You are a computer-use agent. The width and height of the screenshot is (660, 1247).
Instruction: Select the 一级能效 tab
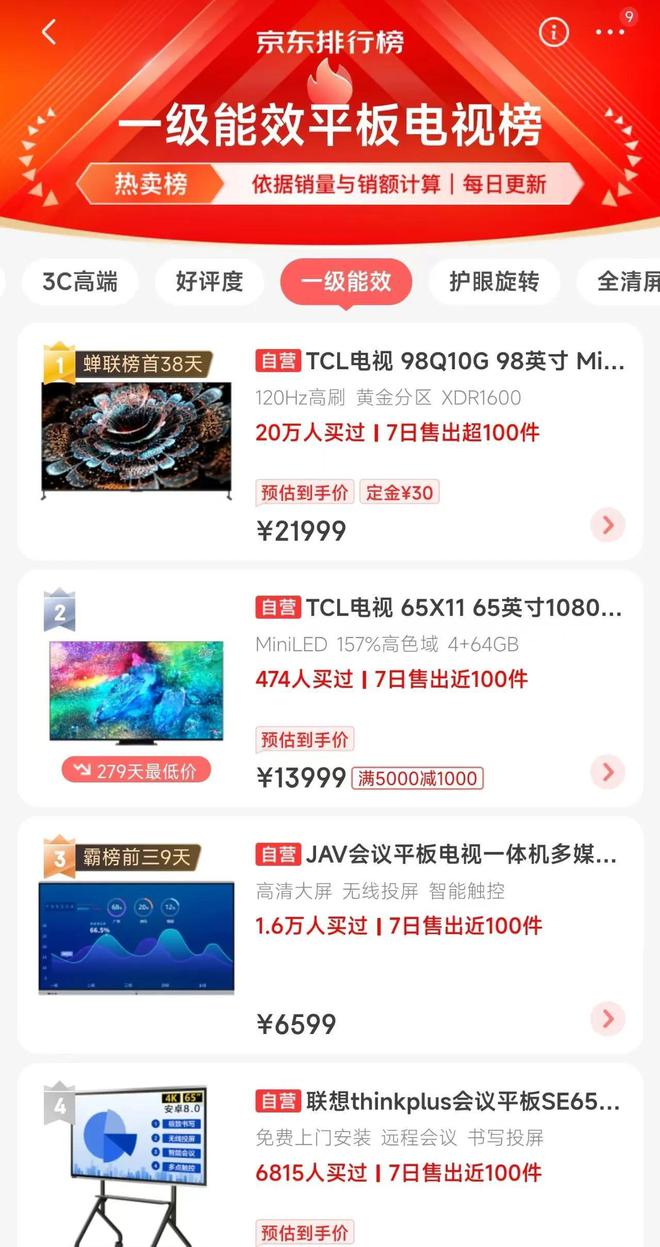pos(346,282)
